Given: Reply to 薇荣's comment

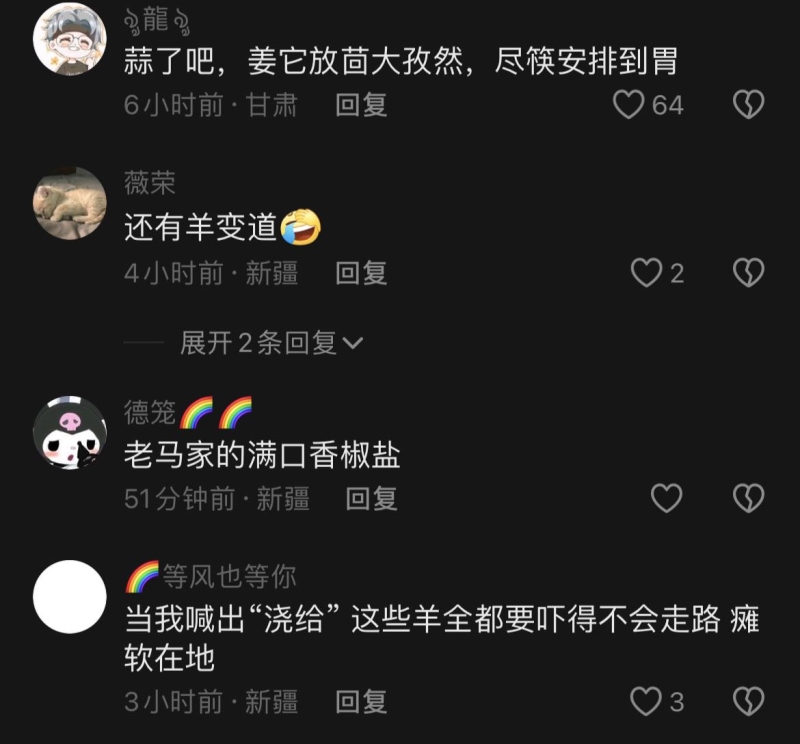Looking at the screenshot, I should 361,273.
